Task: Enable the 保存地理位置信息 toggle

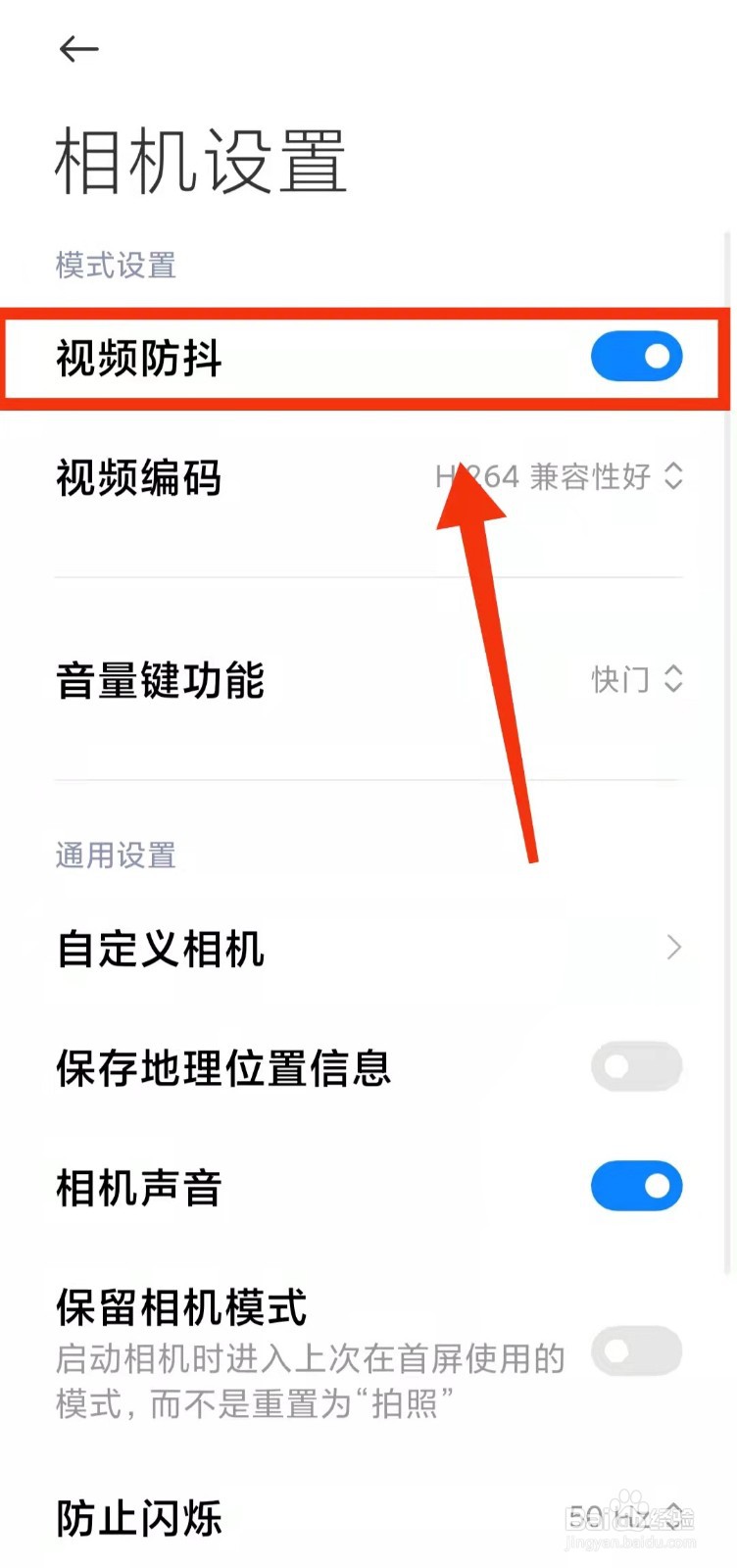Action: [x=636, y=1066]
